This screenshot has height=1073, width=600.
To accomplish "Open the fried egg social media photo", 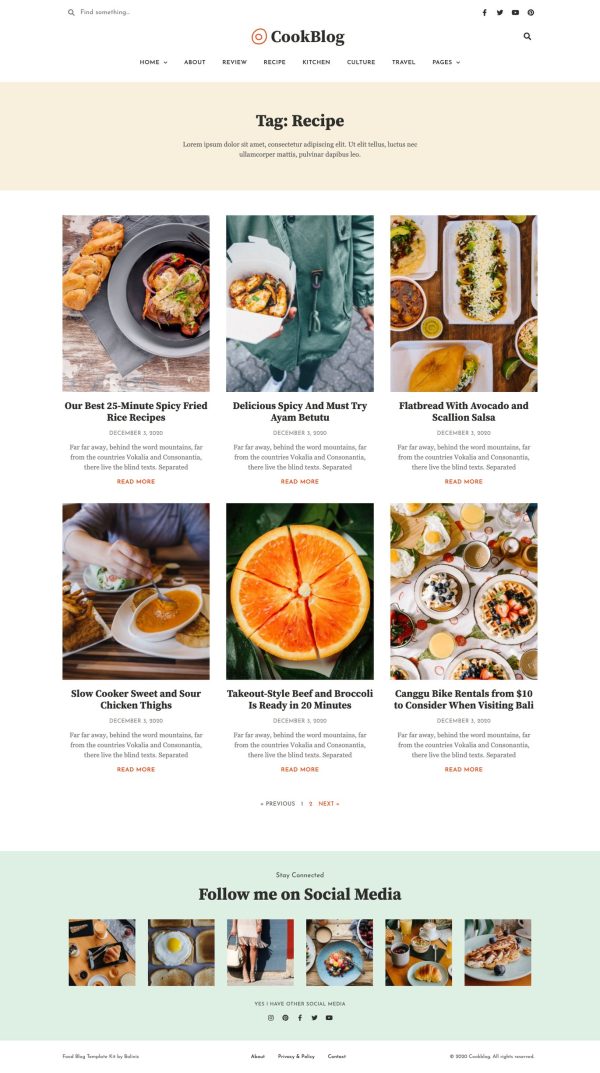I will click(181, 952).
